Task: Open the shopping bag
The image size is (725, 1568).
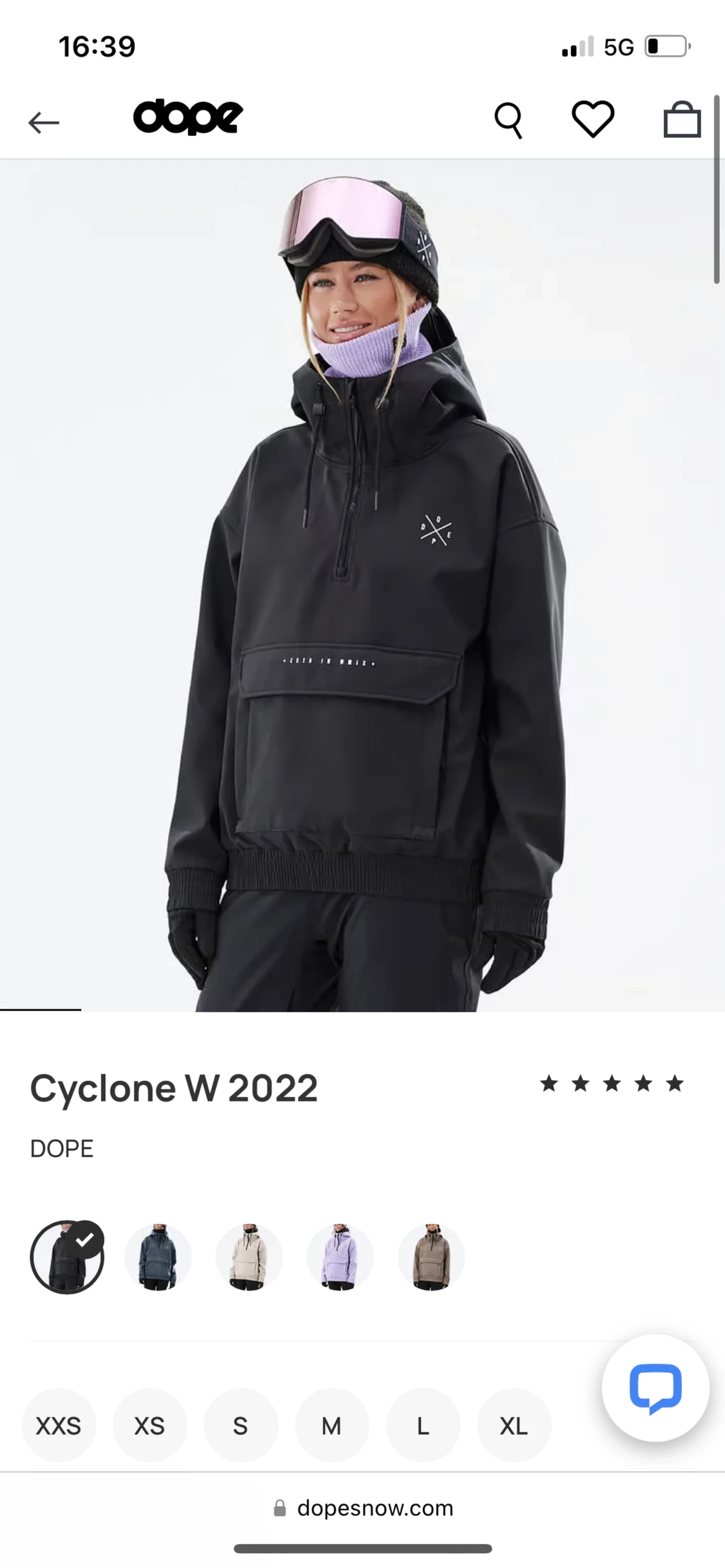Action: coord(682,120)
